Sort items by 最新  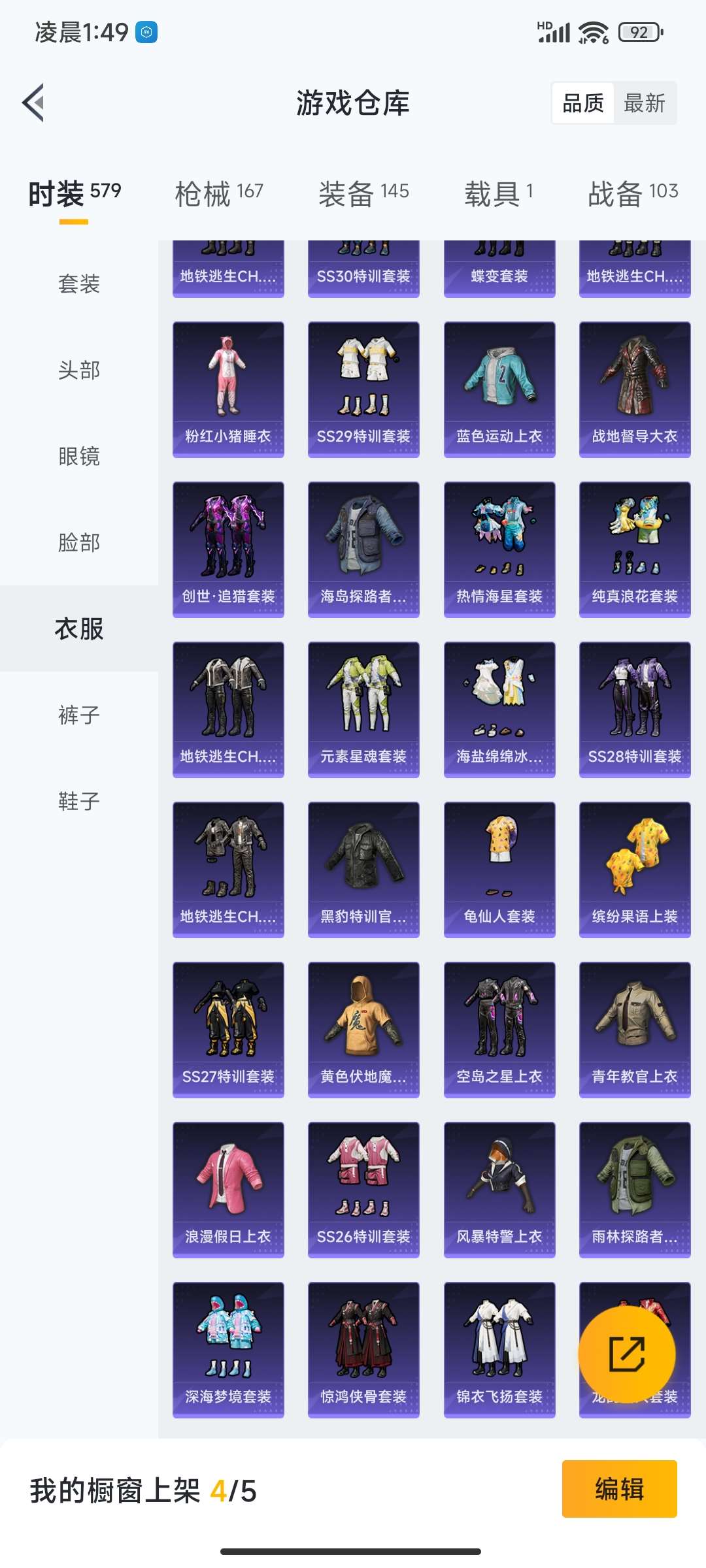click(x=644, y=103)
